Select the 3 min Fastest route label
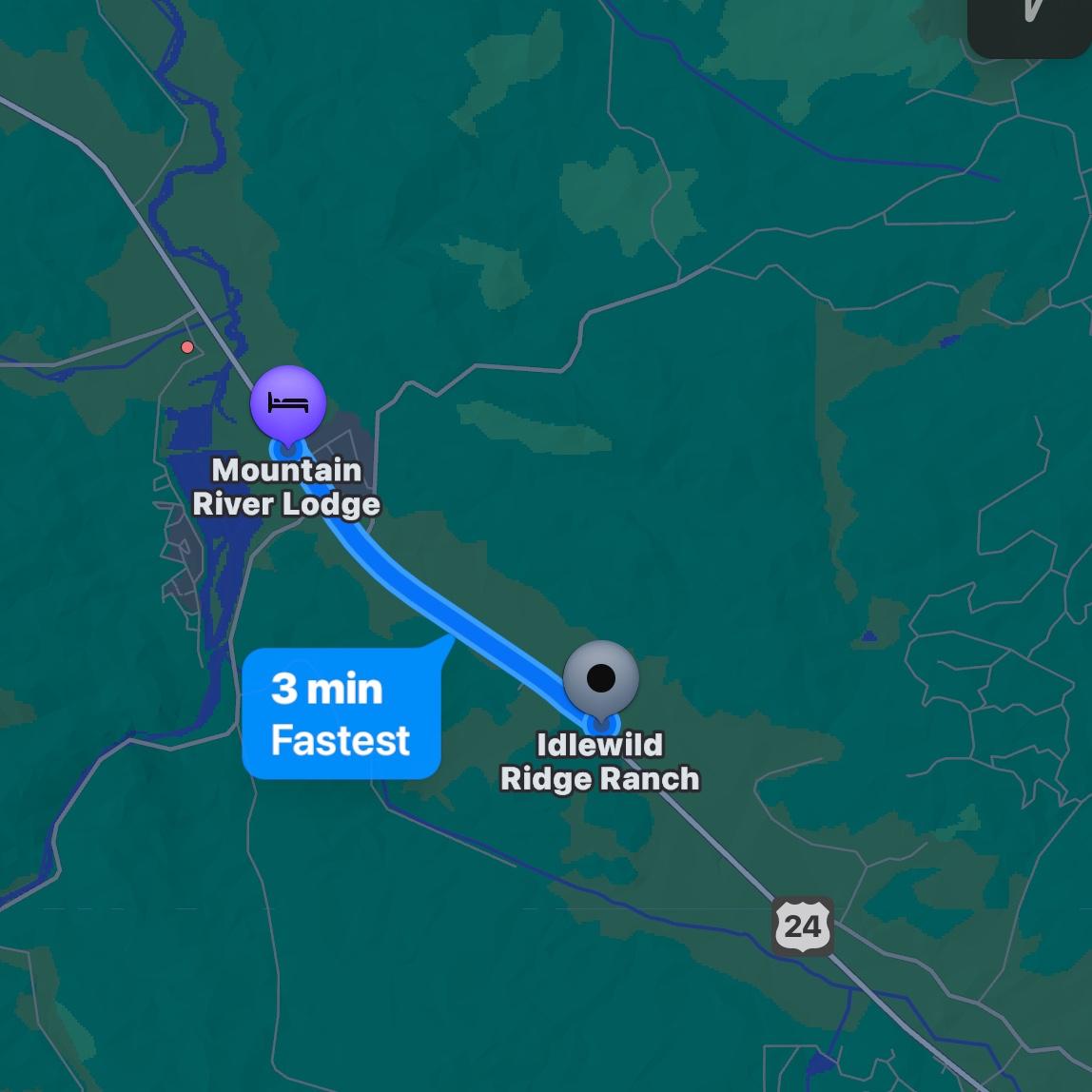1092x1092 pixels. coord(341,713)
